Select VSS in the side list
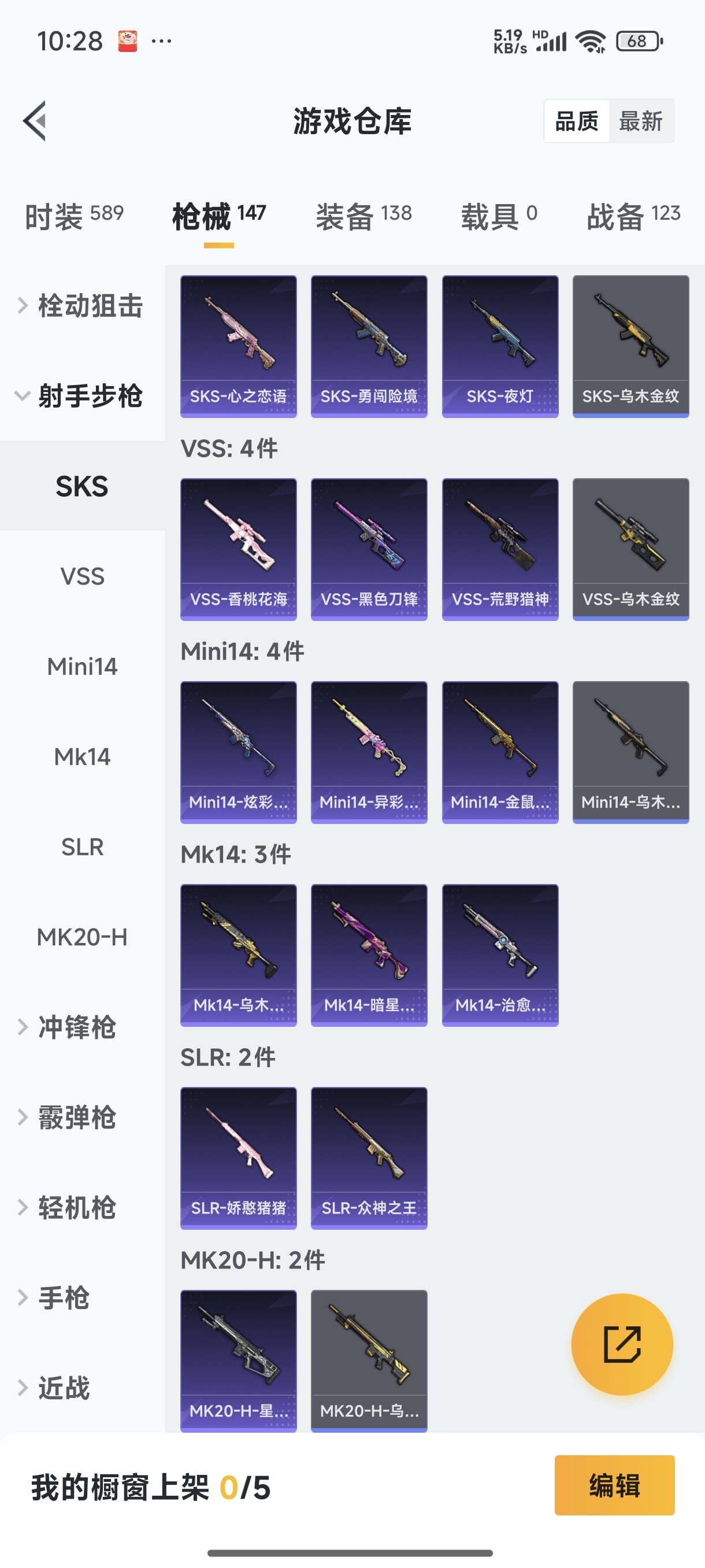This screenshot has width=705, height=1568. (x=82, y=576)
